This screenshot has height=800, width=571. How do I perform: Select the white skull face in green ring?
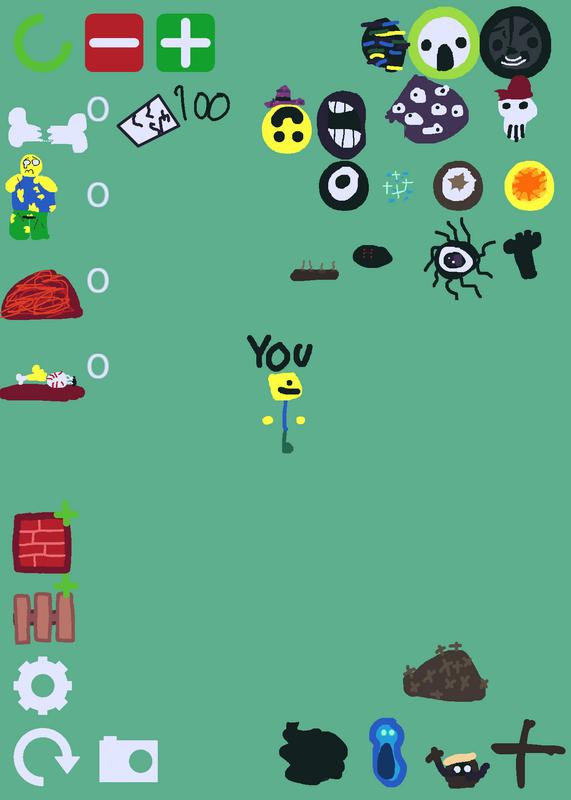[443, 43]
